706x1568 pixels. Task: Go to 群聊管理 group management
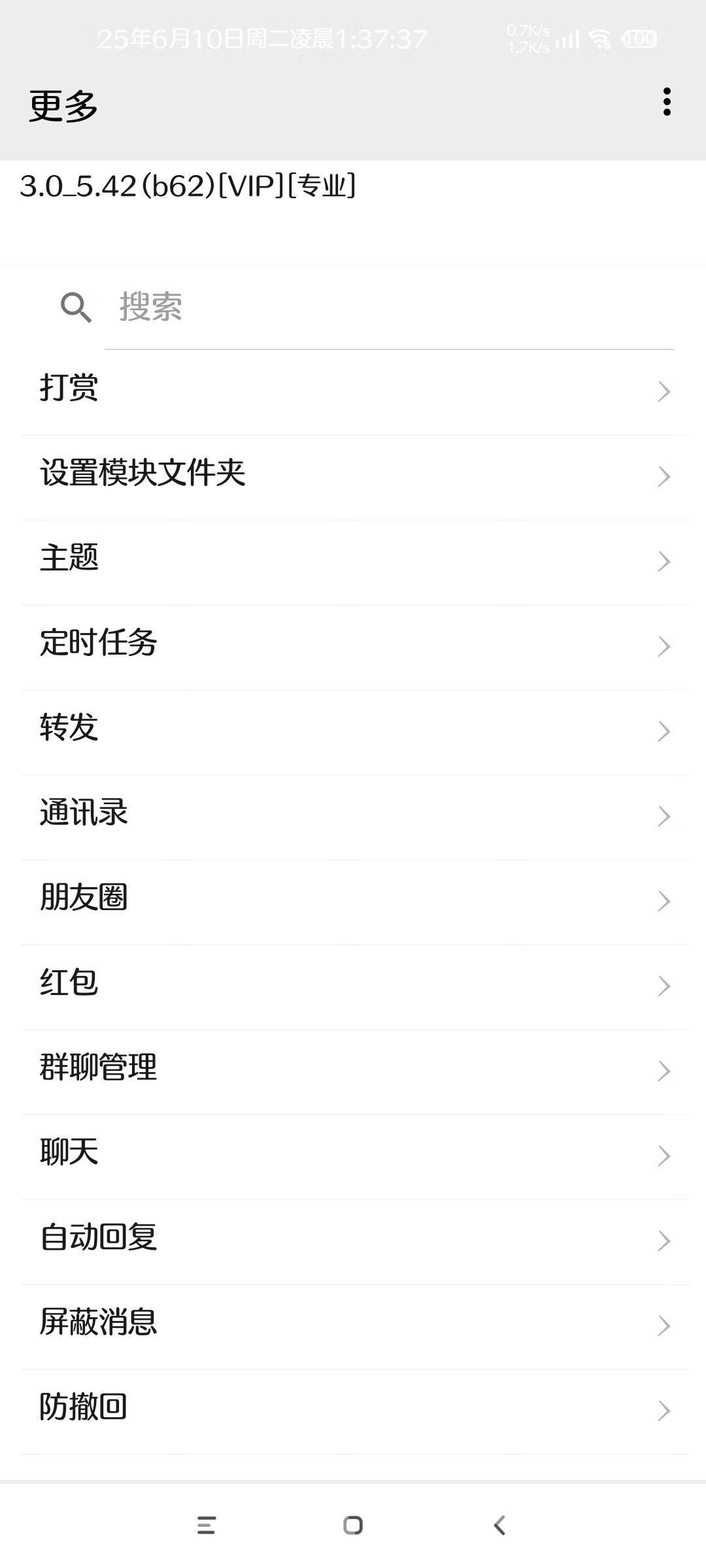(354, 1070)
